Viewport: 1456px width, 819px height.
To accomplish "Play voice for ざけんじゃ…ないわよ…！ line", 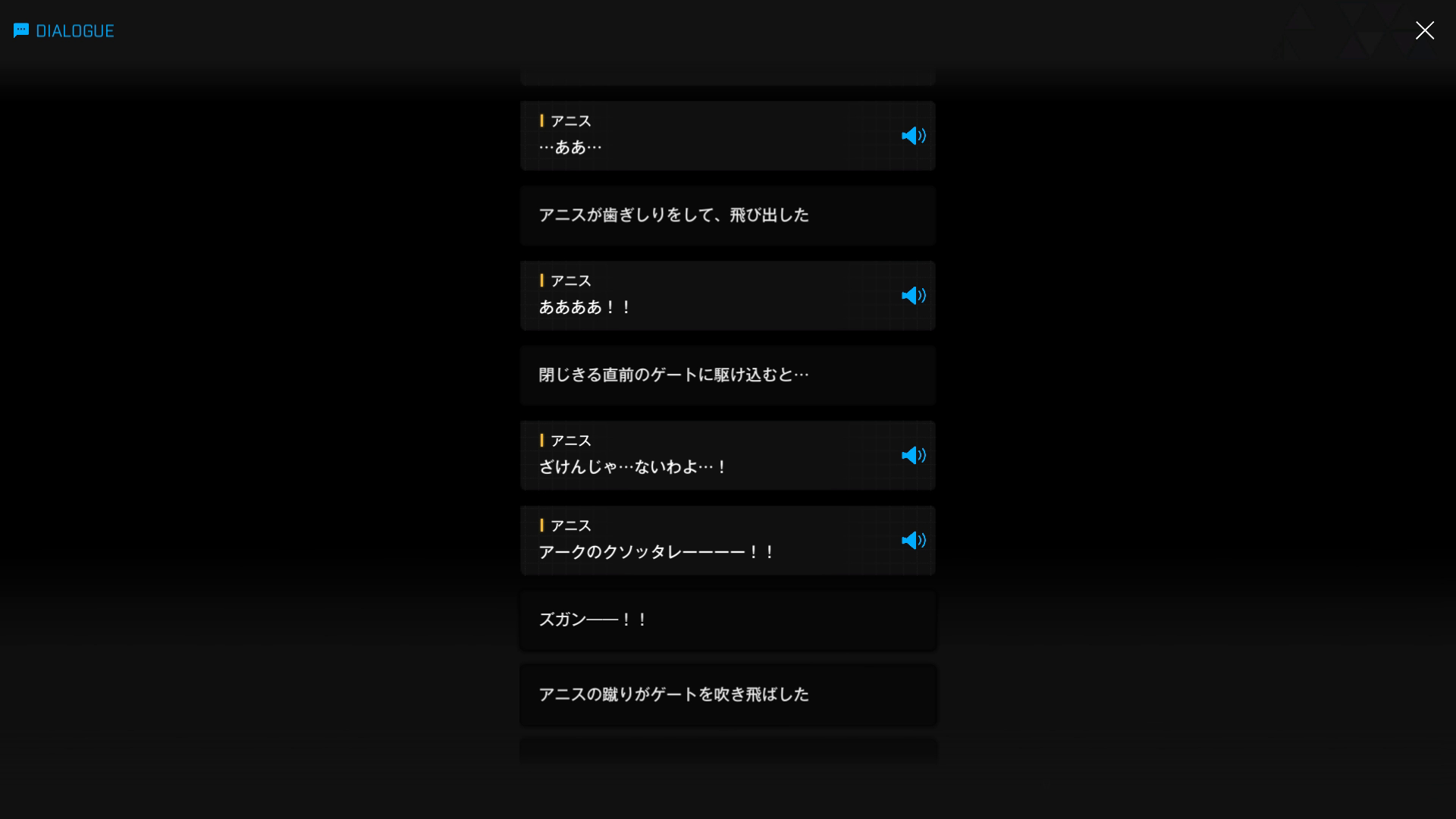I will 913,456.
